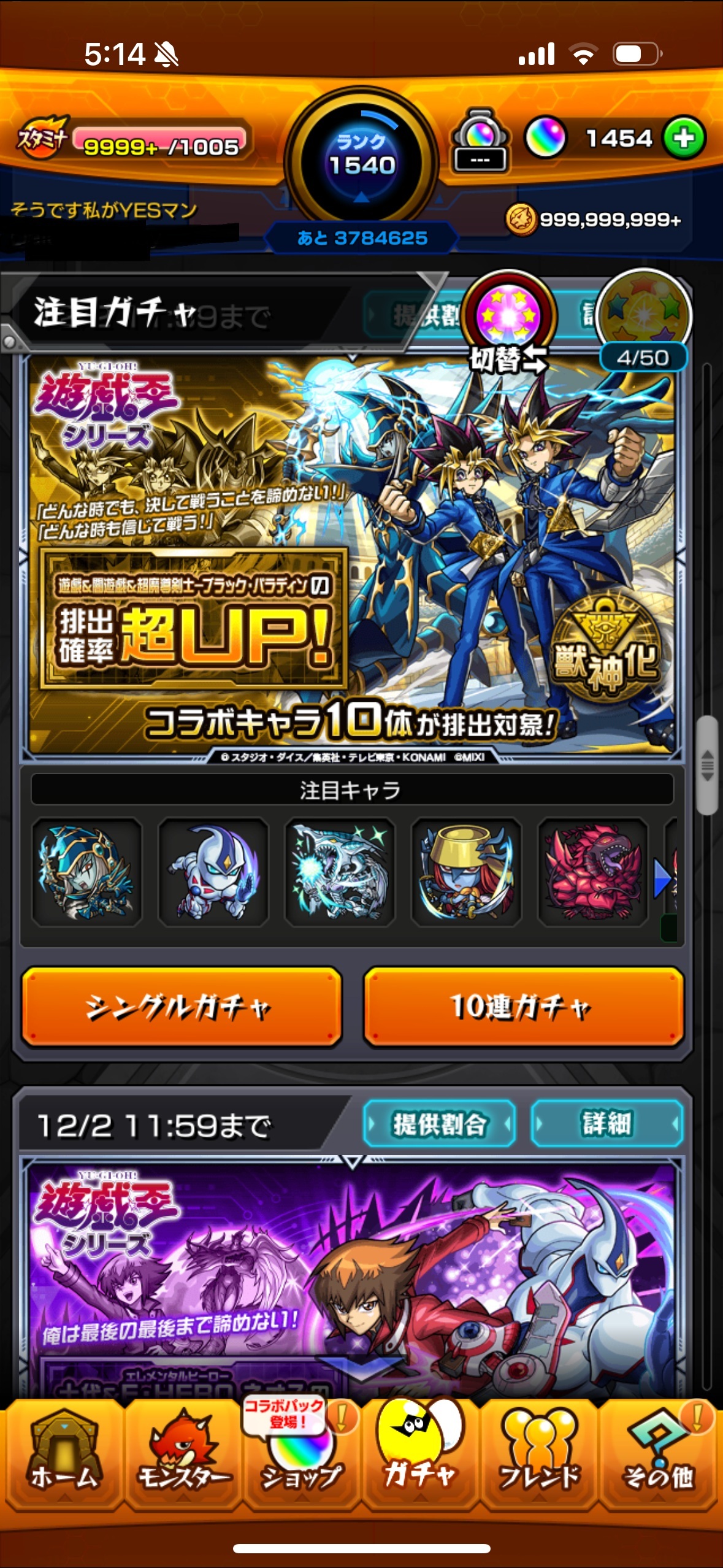The width and height of the screenshot is (723, 1568).
Task: Start the 10連ガチャ pull
Action: [523, 1007]
